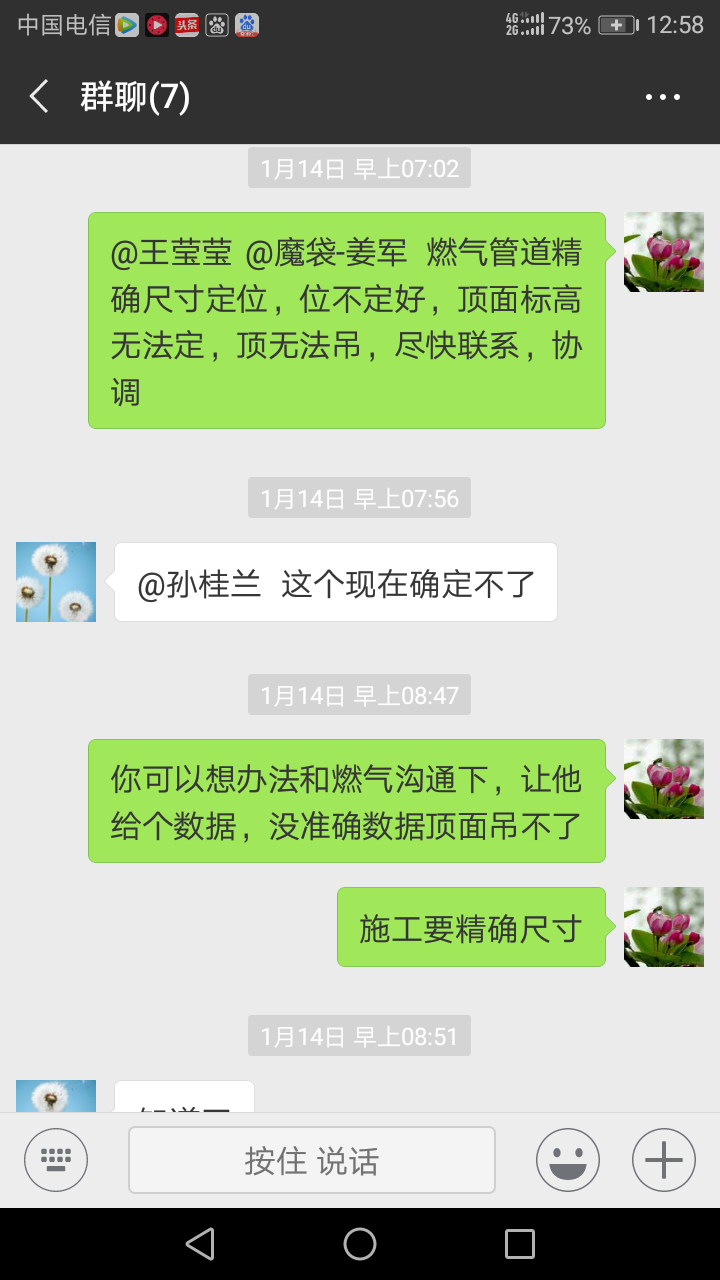Tap the system home button
The image size is (720, 1280).
[360, 1244]
